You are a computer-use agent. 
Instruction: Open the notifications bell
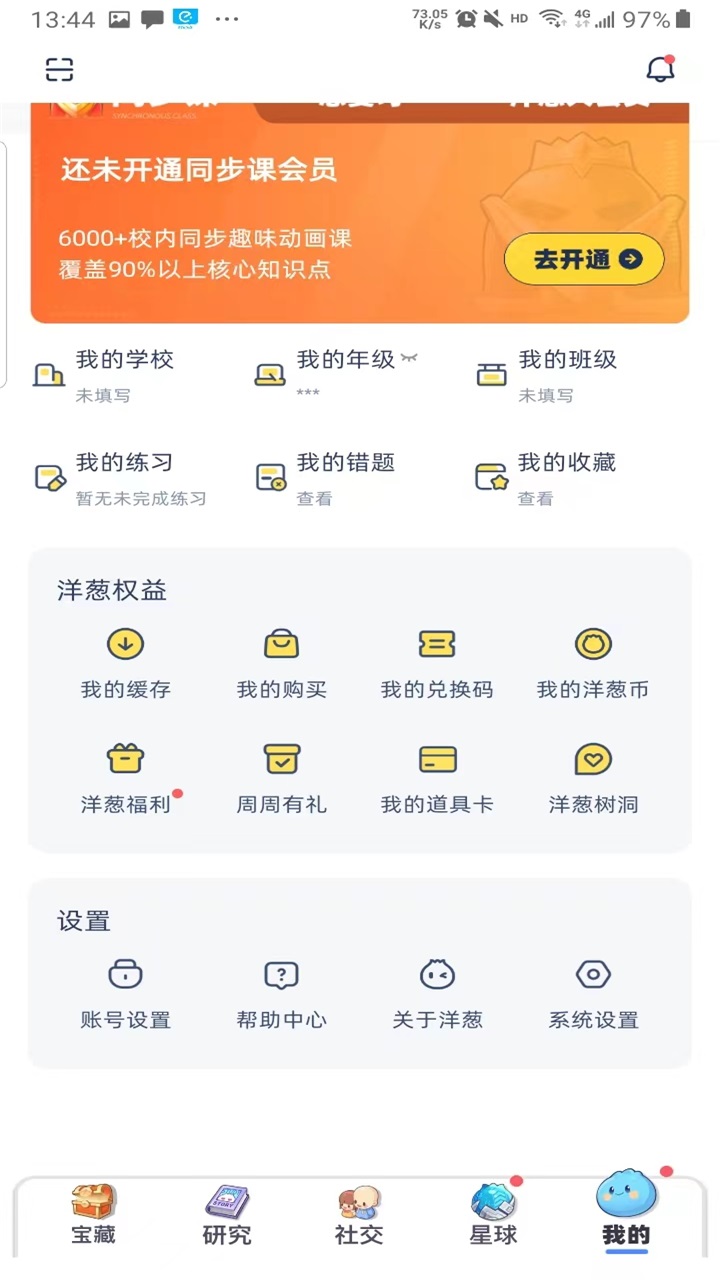pos(660,69)
